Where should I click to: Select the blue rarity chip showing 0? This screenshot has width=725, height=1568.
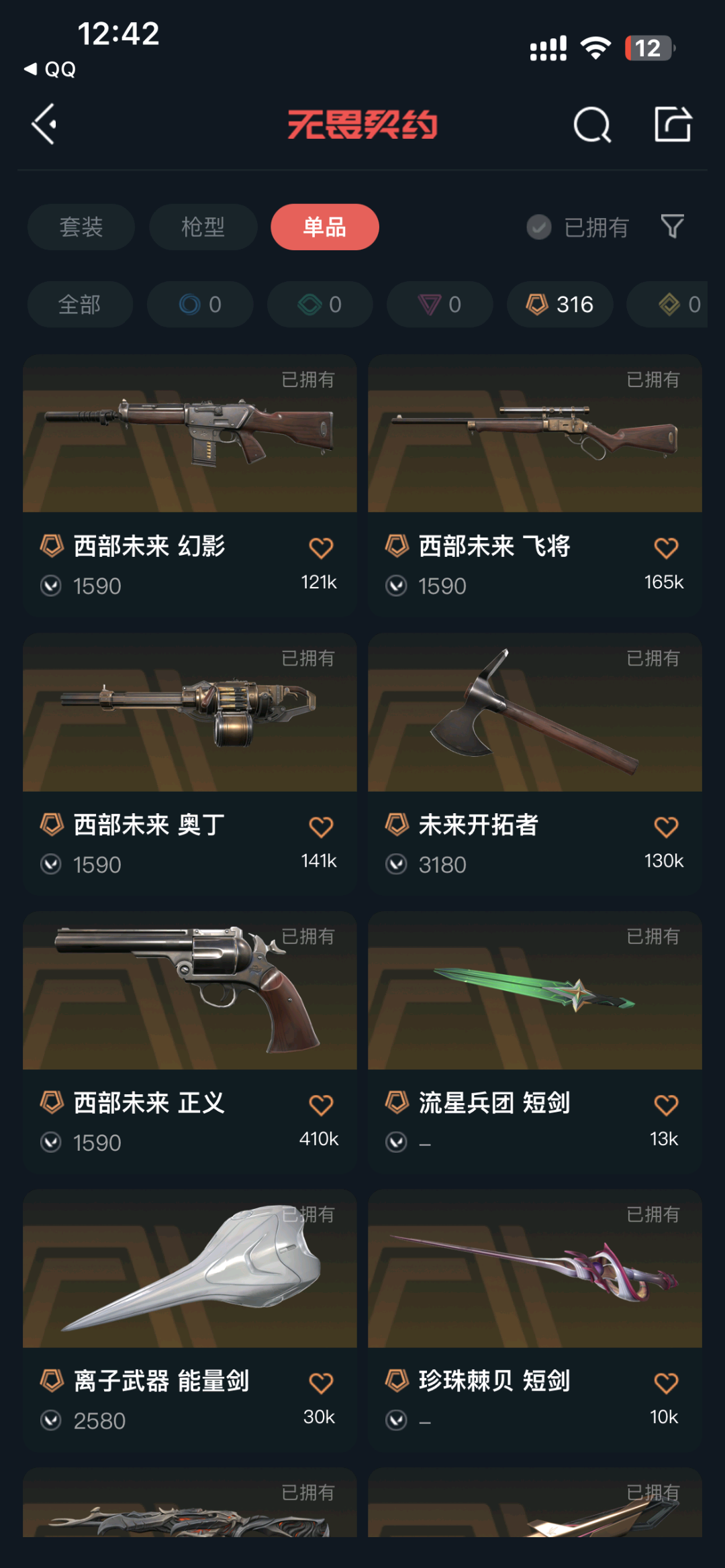coord(200,305)
